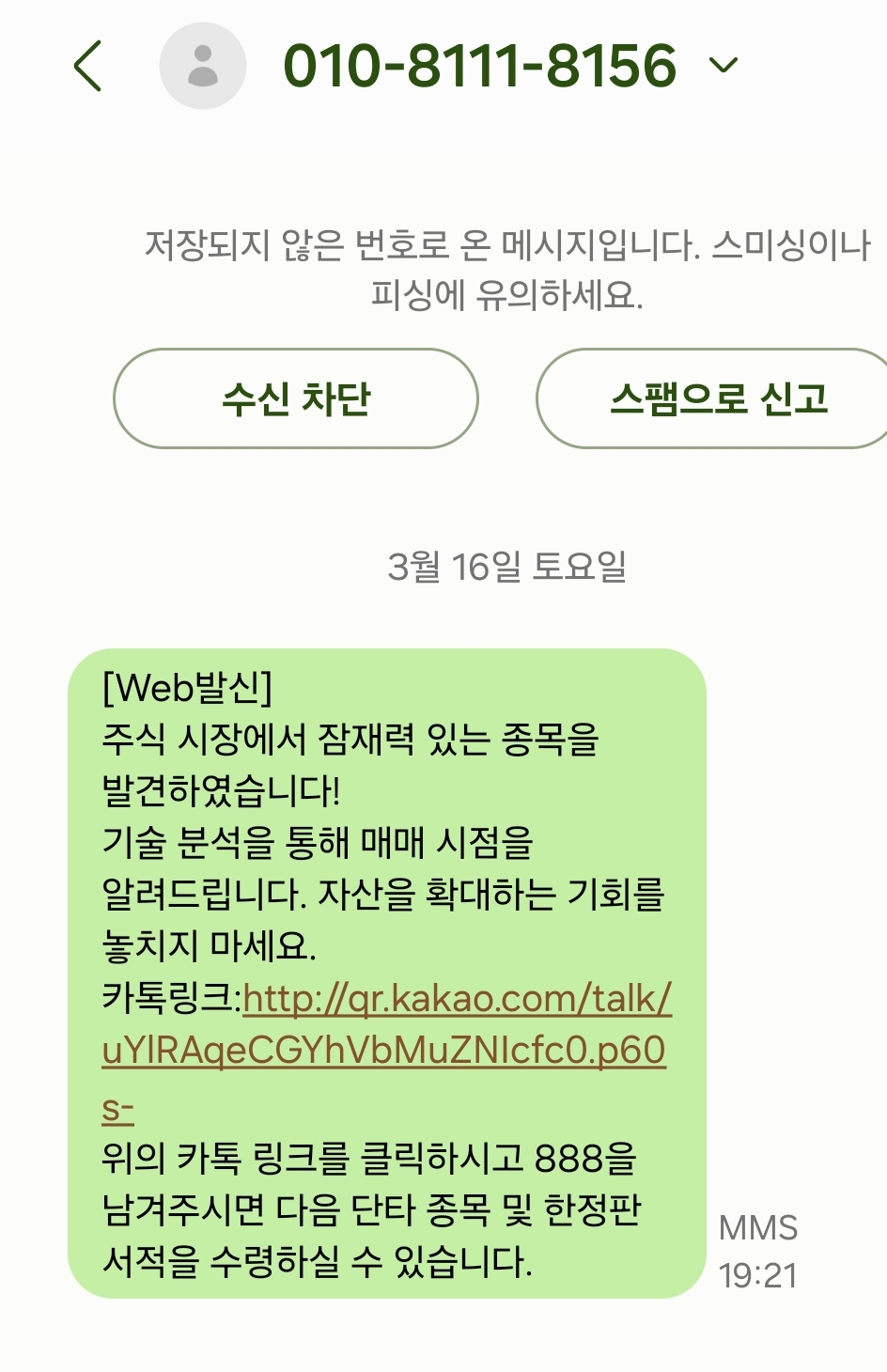
Task: Tap the 수신 차단 button
Action: [x=296, y=398]
